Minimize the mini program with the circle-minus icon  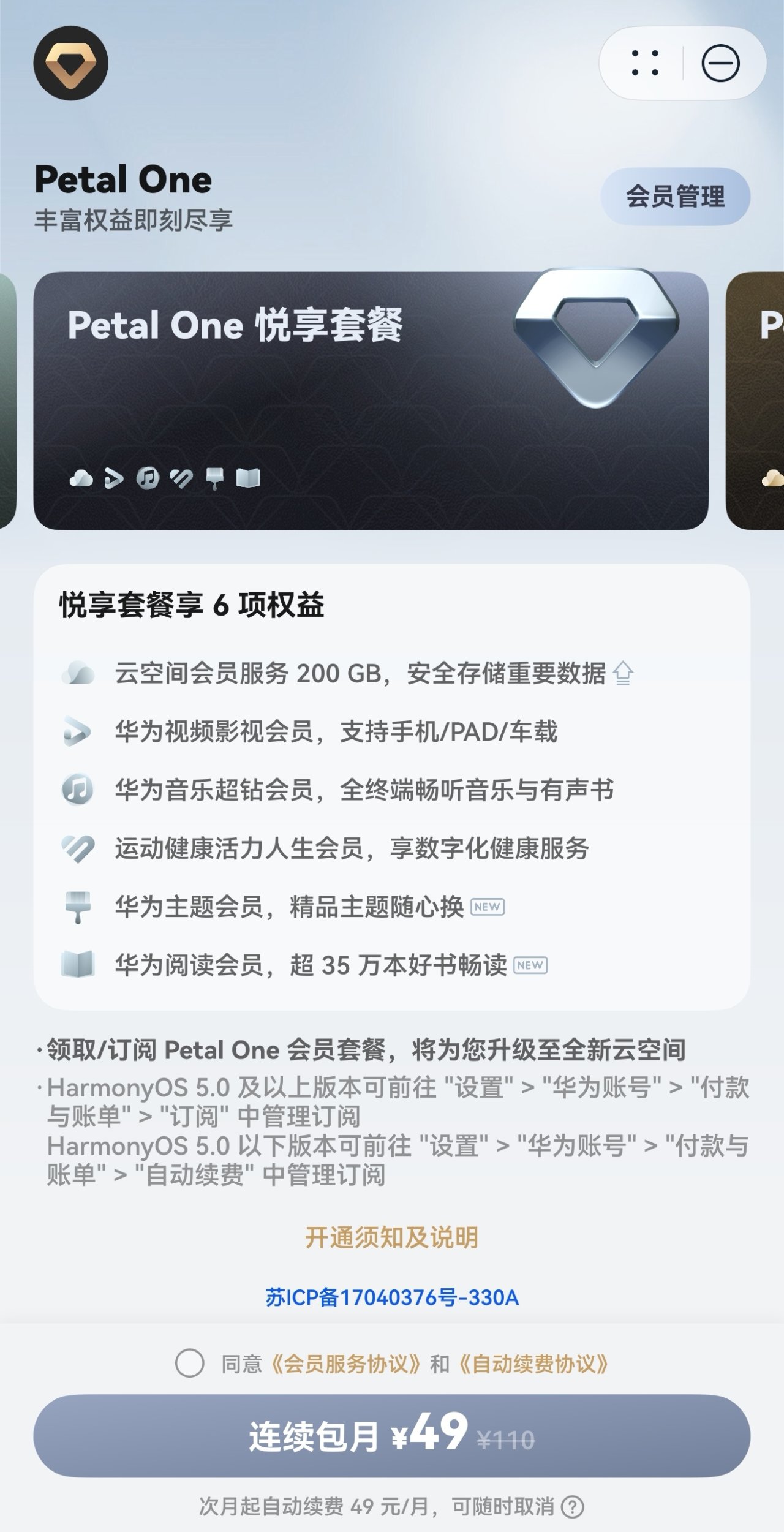[720, 64]
